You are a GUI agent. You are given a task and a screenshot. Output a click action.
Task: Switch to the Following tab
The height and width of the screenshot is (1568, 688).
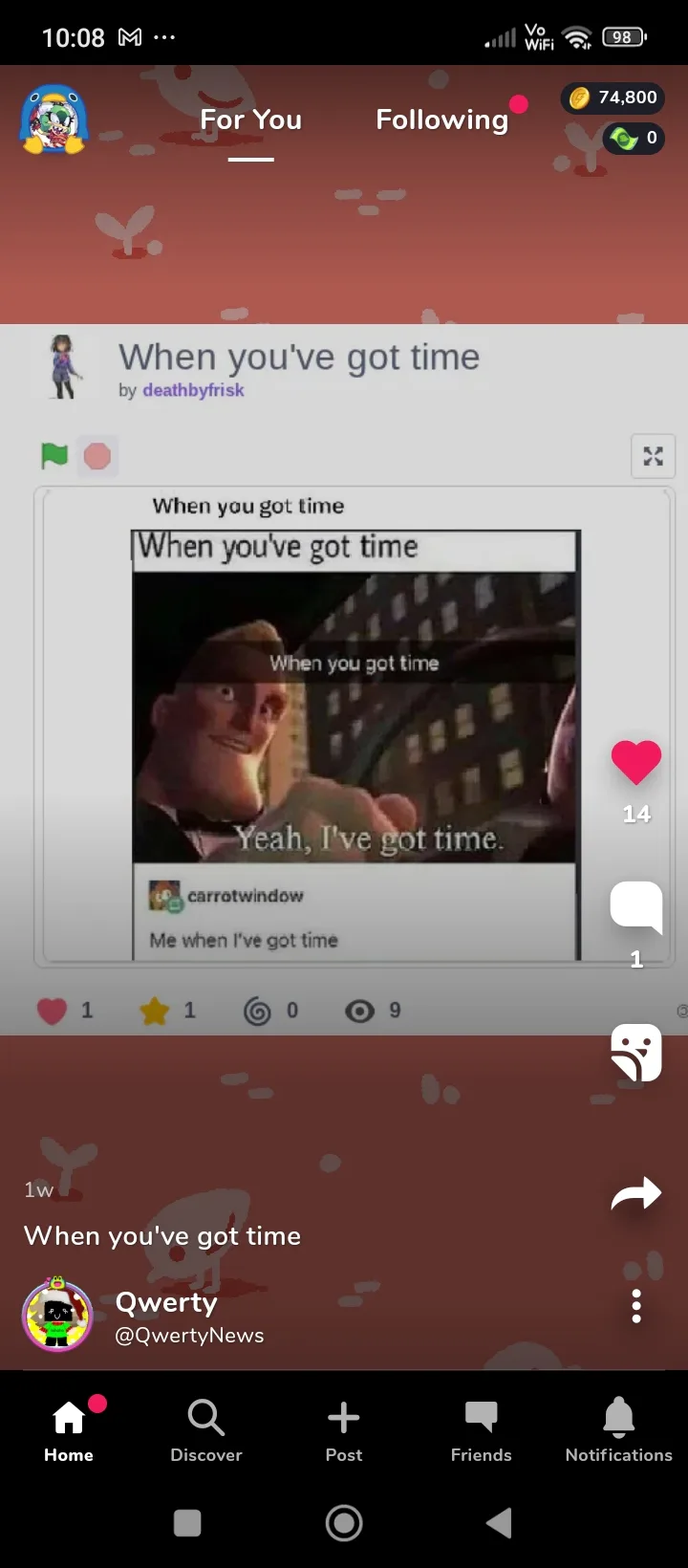(x=441, y=120)
